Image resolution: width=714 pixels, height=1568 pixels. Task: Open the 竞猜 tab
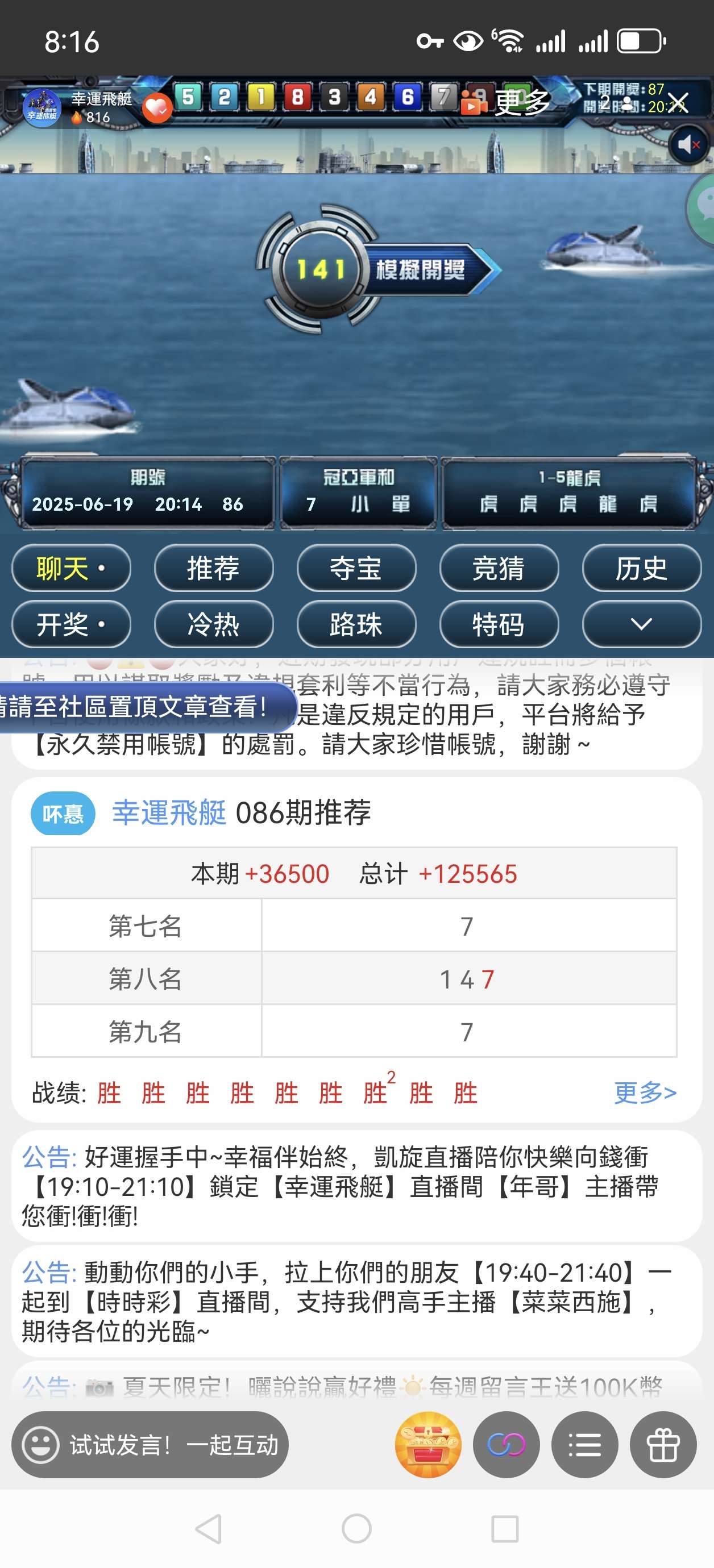(499, 568)
